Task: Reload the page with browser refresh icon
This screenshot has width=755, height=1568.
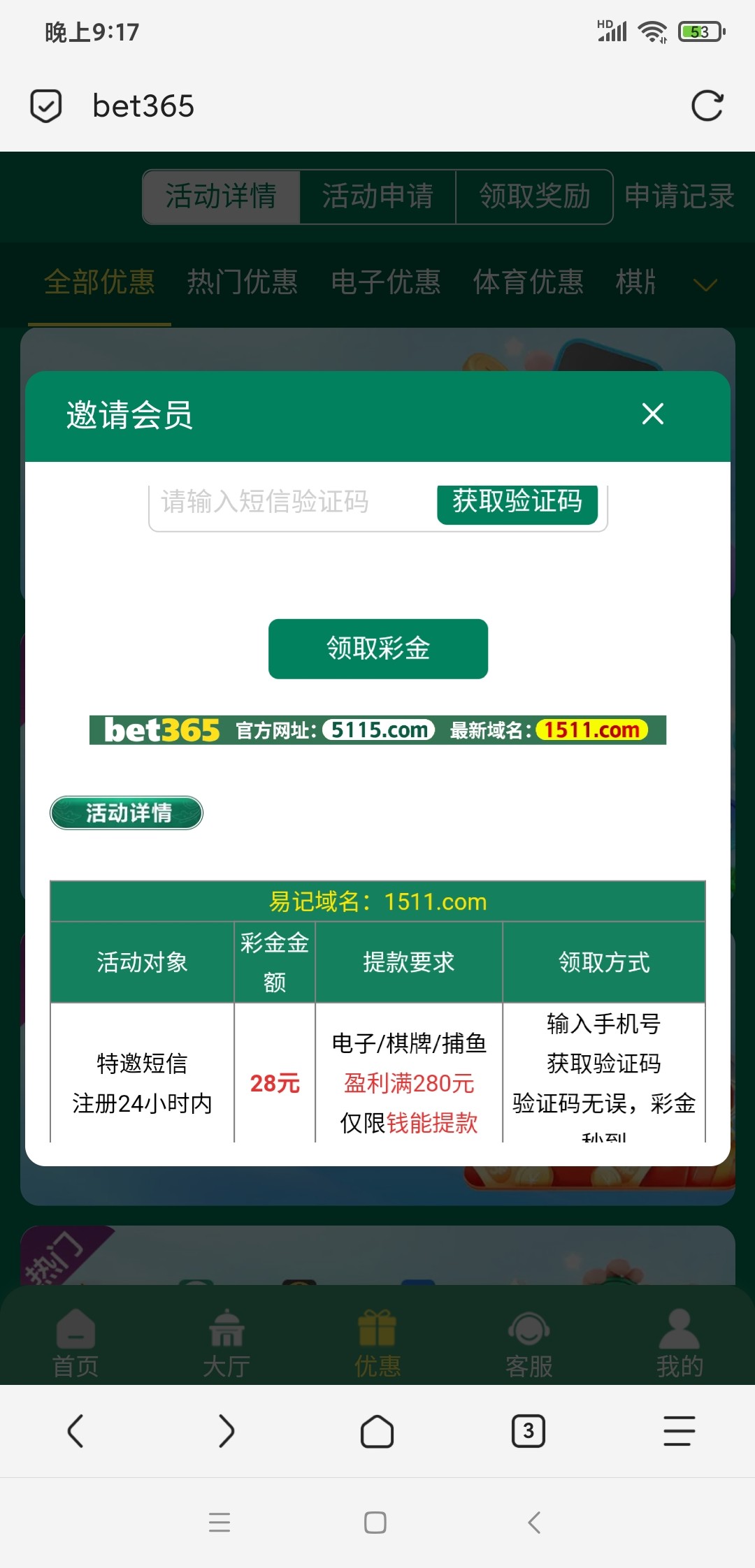Action: tap(707, 106)
